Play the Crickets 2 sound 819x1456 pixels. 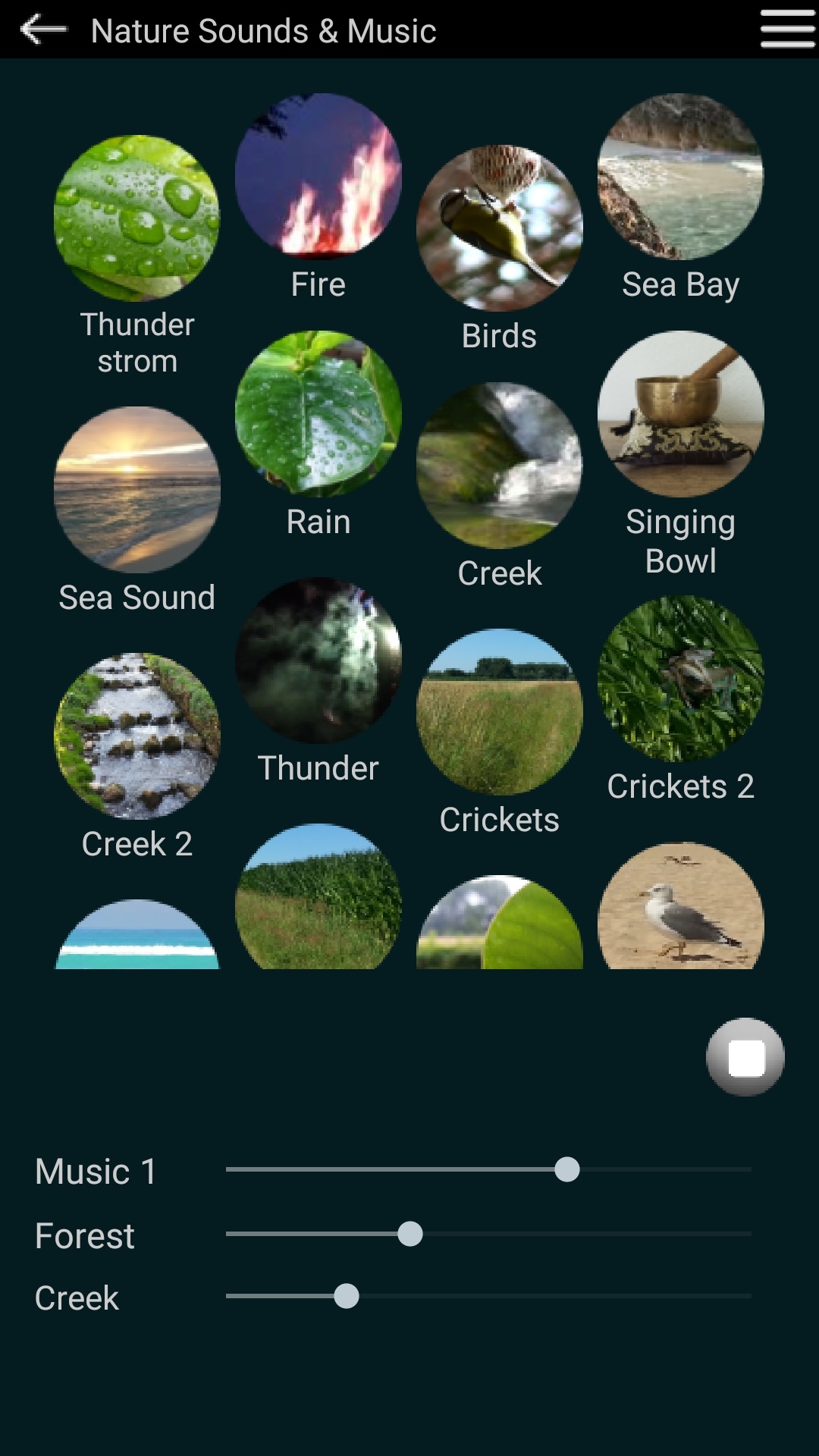tap(681, 682)
